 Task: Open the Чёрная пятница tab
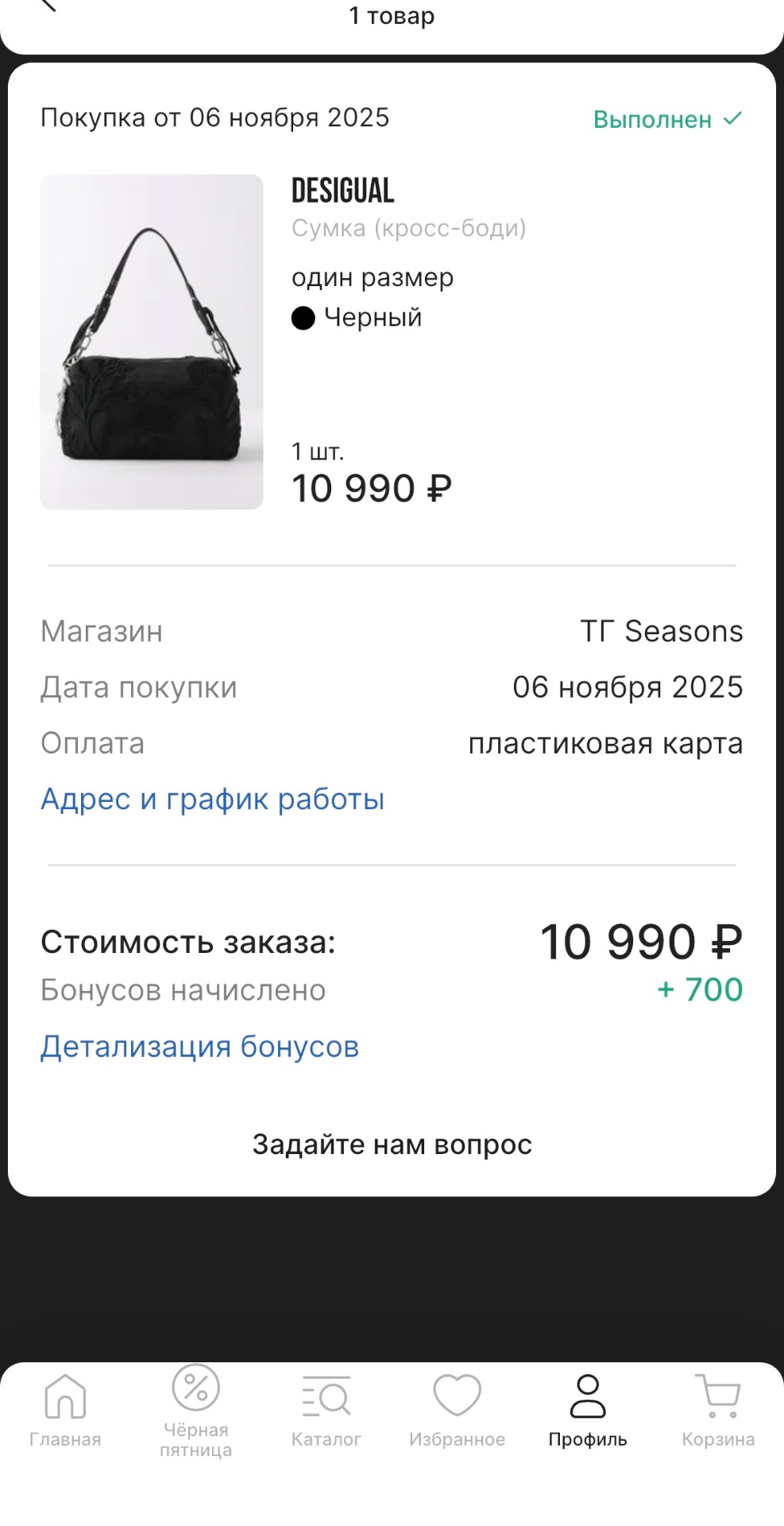195,1410
